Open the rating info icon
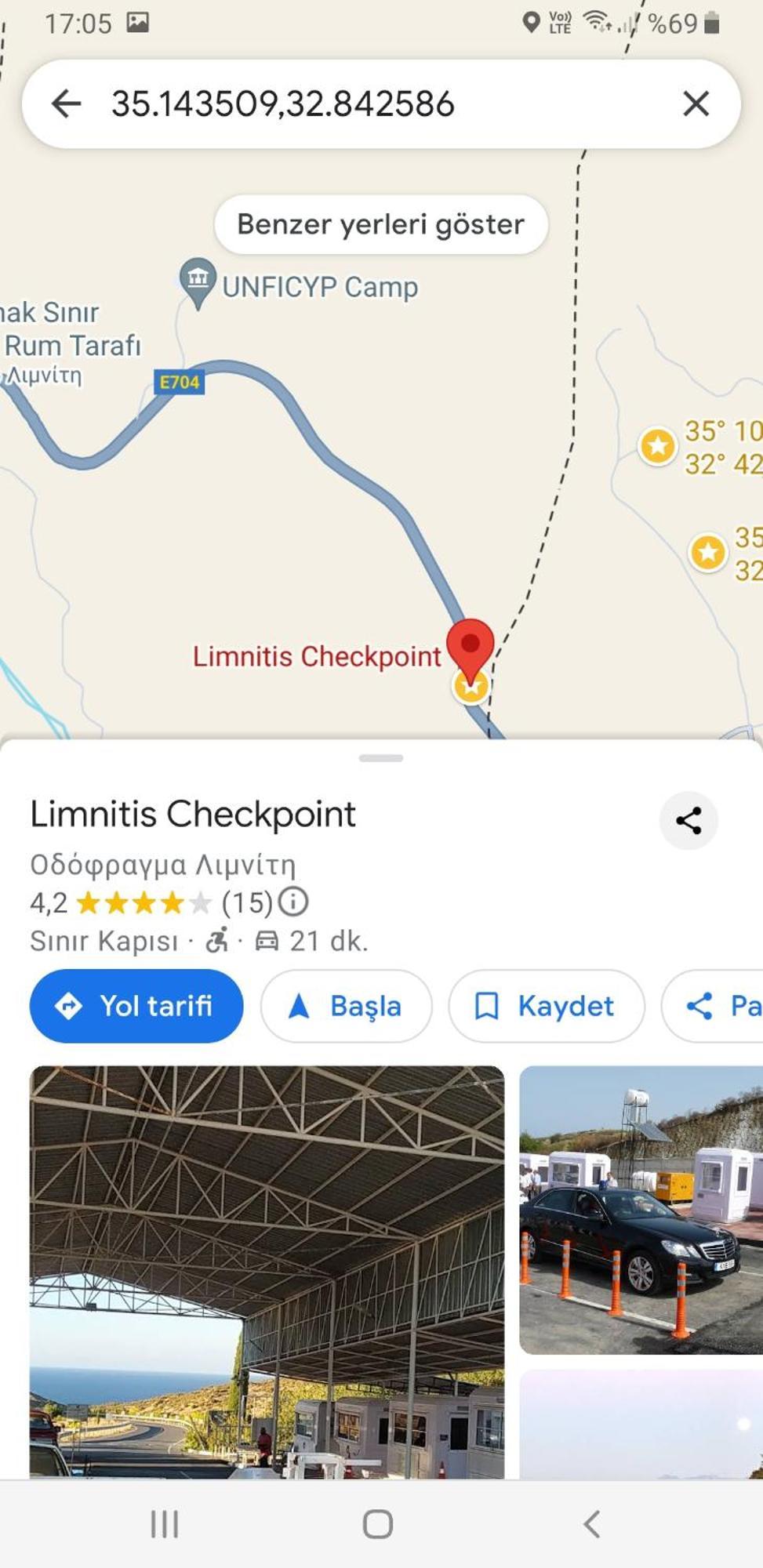The image size is (763, 1568). (x=294, y=902)
